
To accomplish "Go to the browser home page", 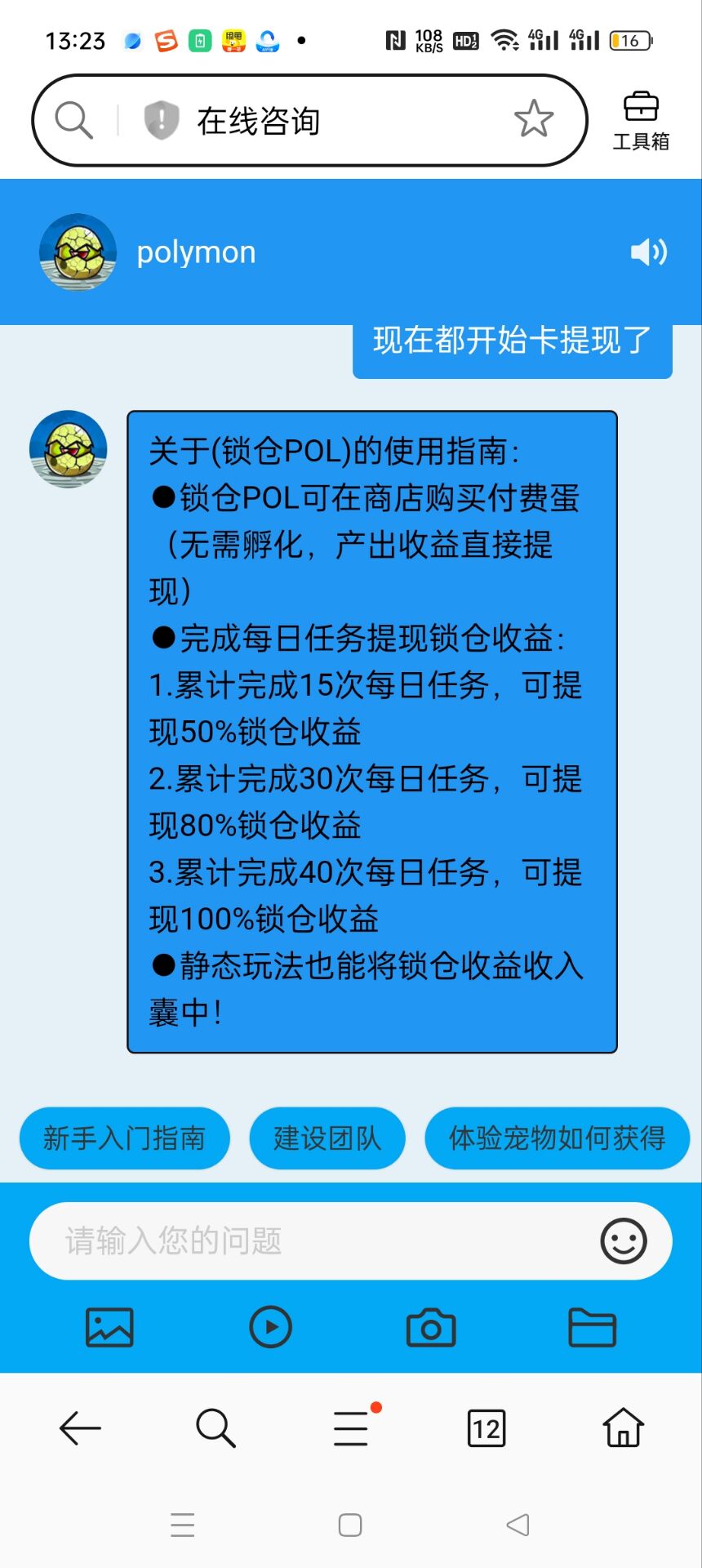I will click(623, 1428).
